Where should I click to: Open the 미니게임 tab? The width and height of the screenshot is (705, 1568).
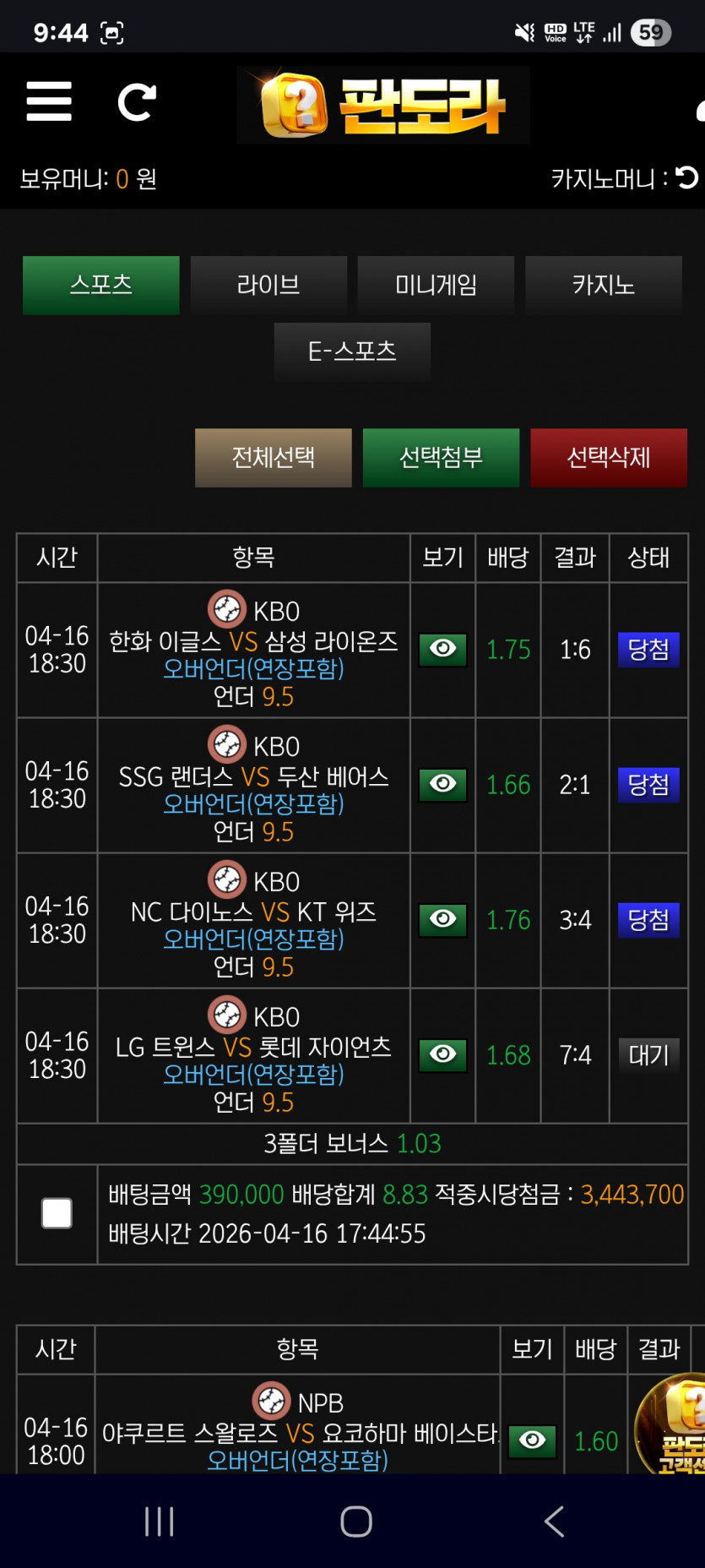coord(436,286)
